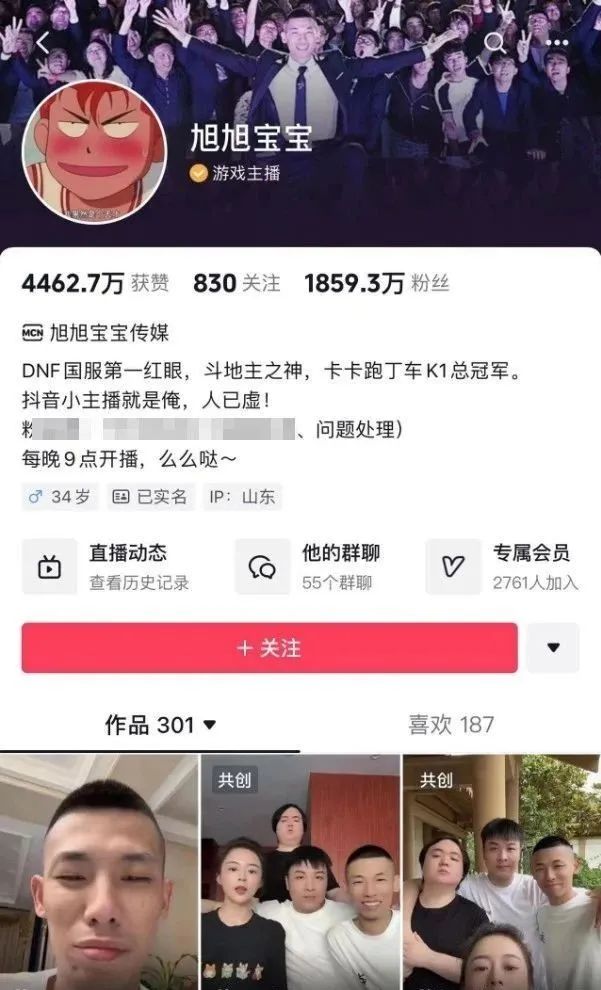Open 他的群聊 group chats
The width and height of the screenshot is (601, 990).
click(322, 566)
